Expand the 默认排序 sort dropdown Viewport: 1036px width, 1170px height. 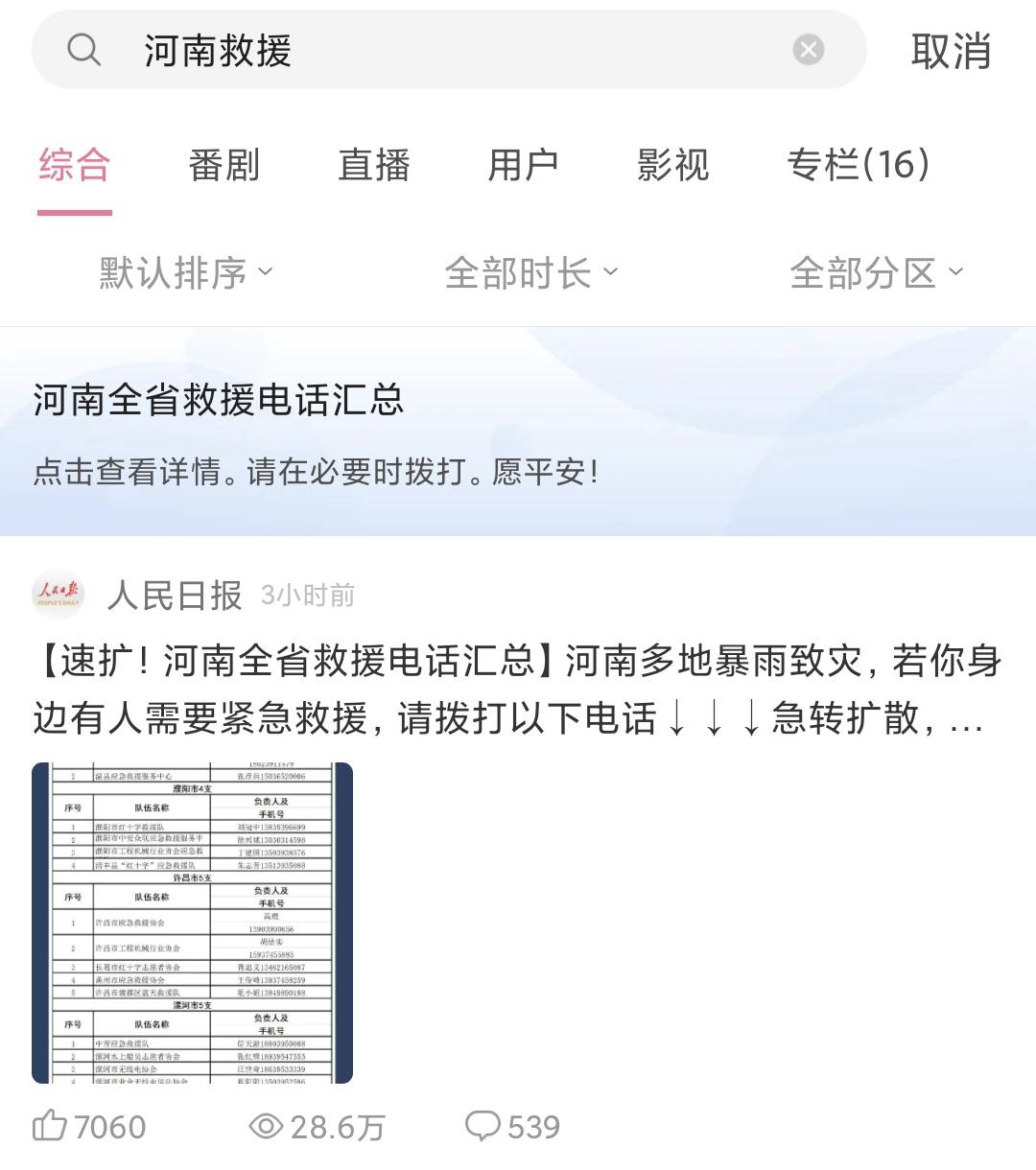coord(186,273)
